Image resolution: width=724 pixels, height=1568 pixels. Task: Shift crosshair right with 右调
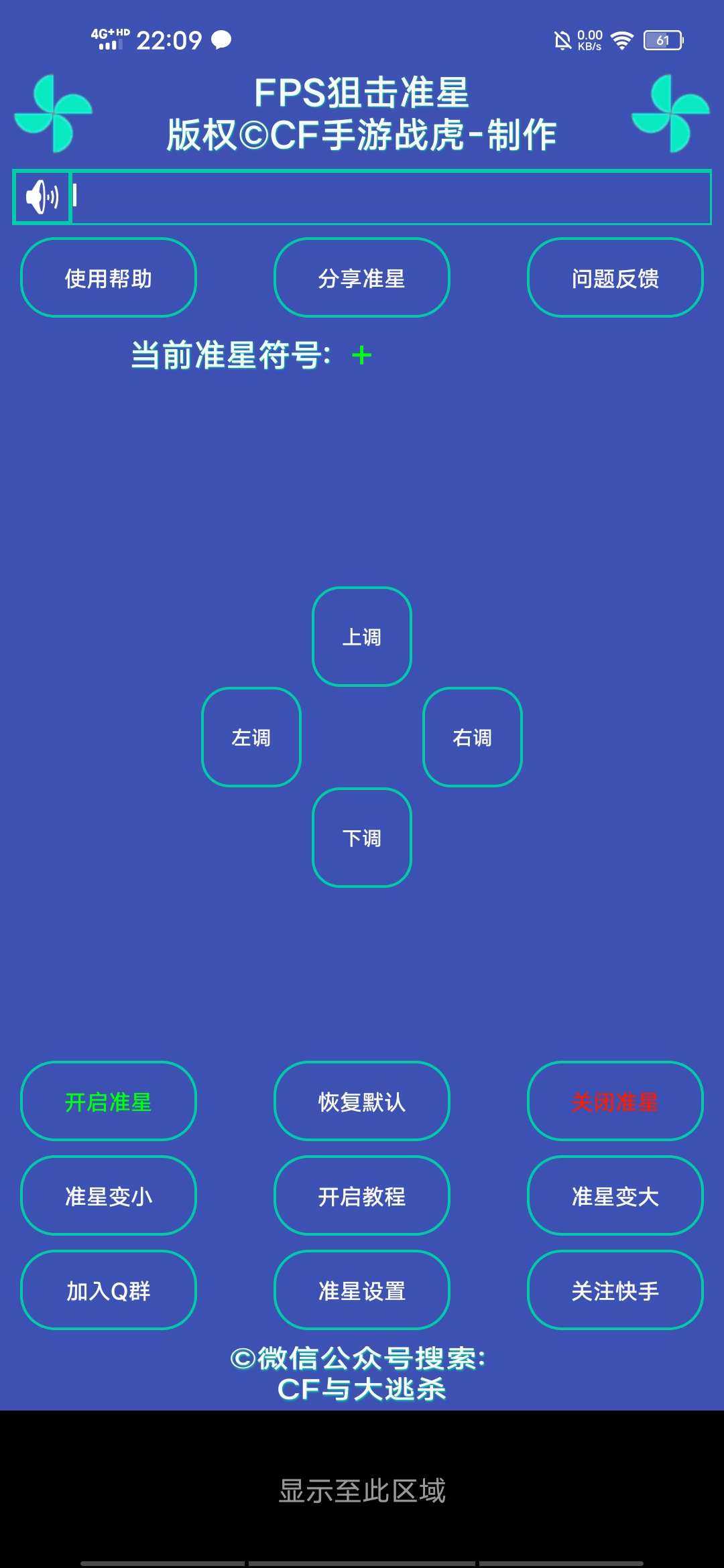click(x=473, y=737)
